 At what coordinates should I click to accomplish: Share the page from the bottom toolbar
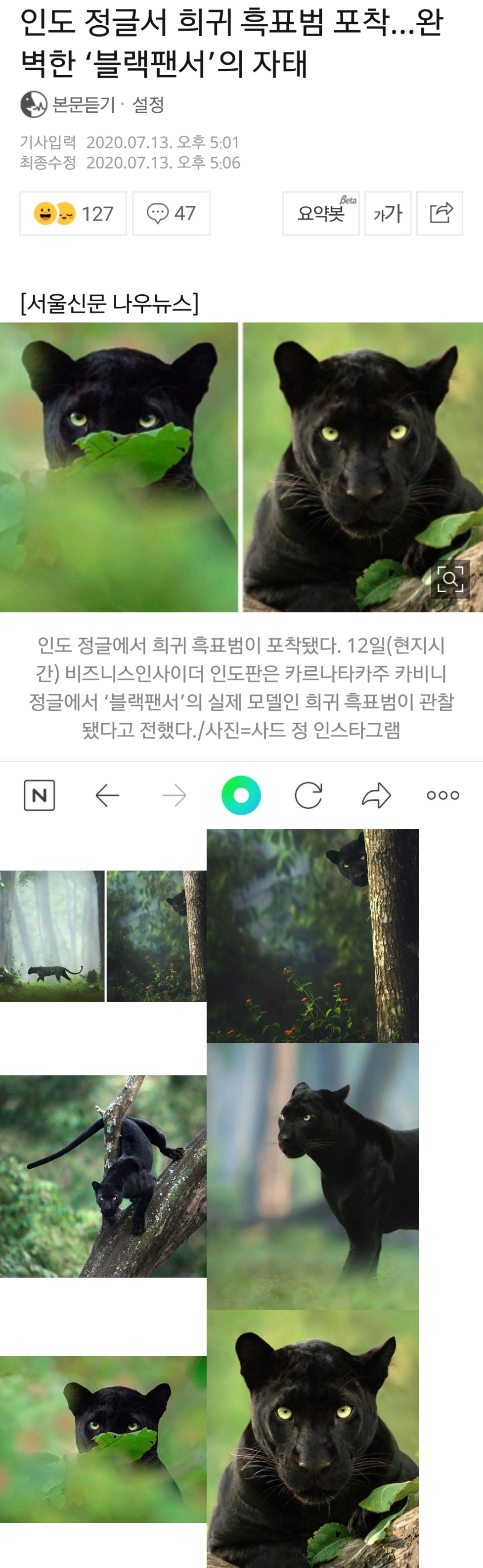click(376, 795)
